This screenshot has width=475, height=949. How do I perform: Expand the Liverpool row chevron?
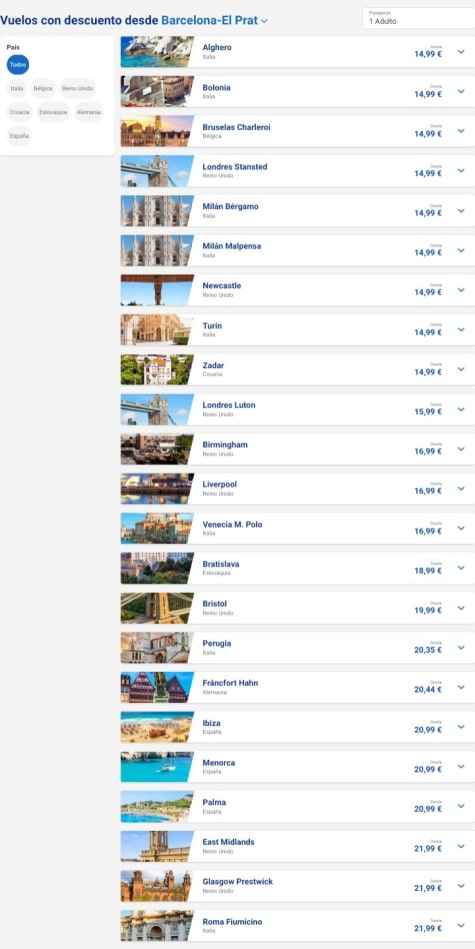click(461, 488)
